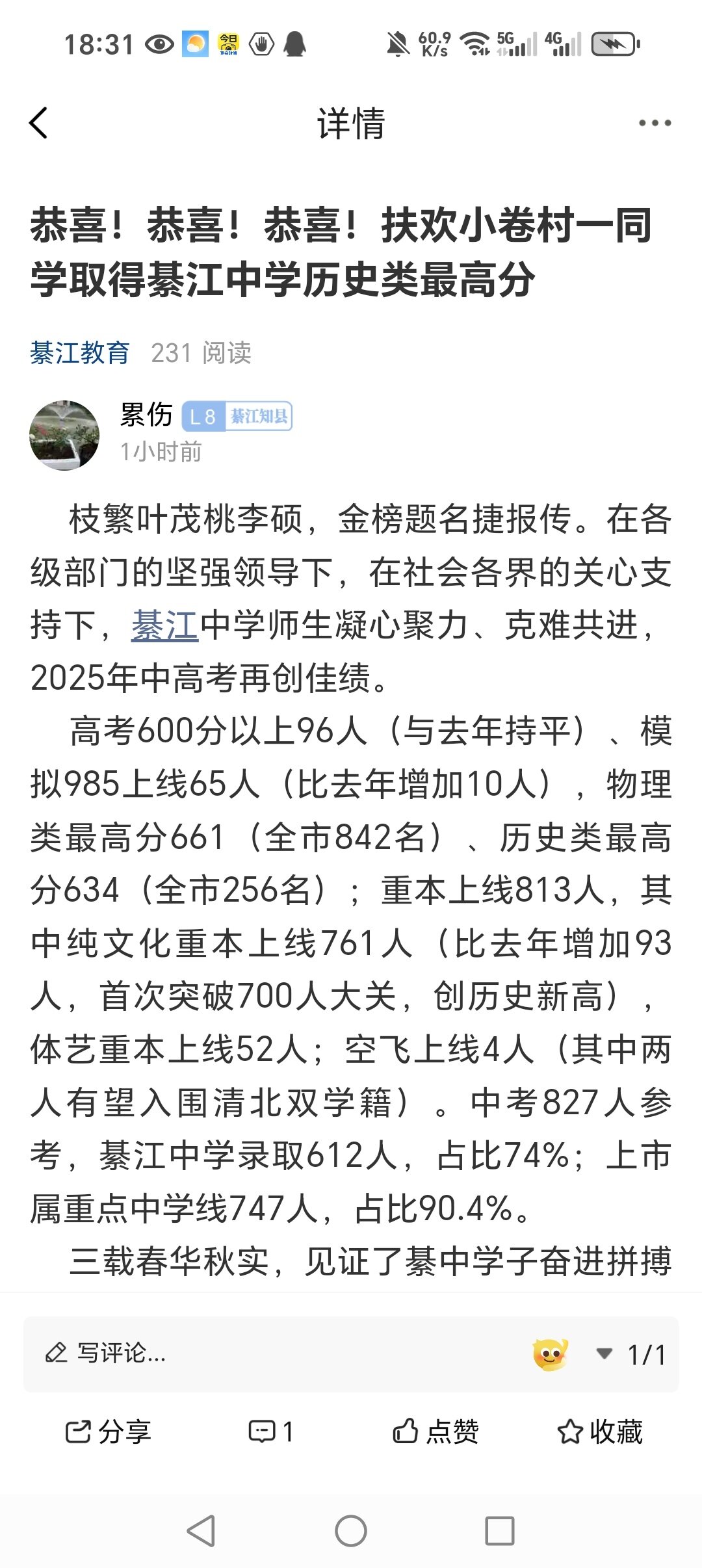View the 1 comment
Viewport: 702px width, 1568px height.
[271, 1431]
